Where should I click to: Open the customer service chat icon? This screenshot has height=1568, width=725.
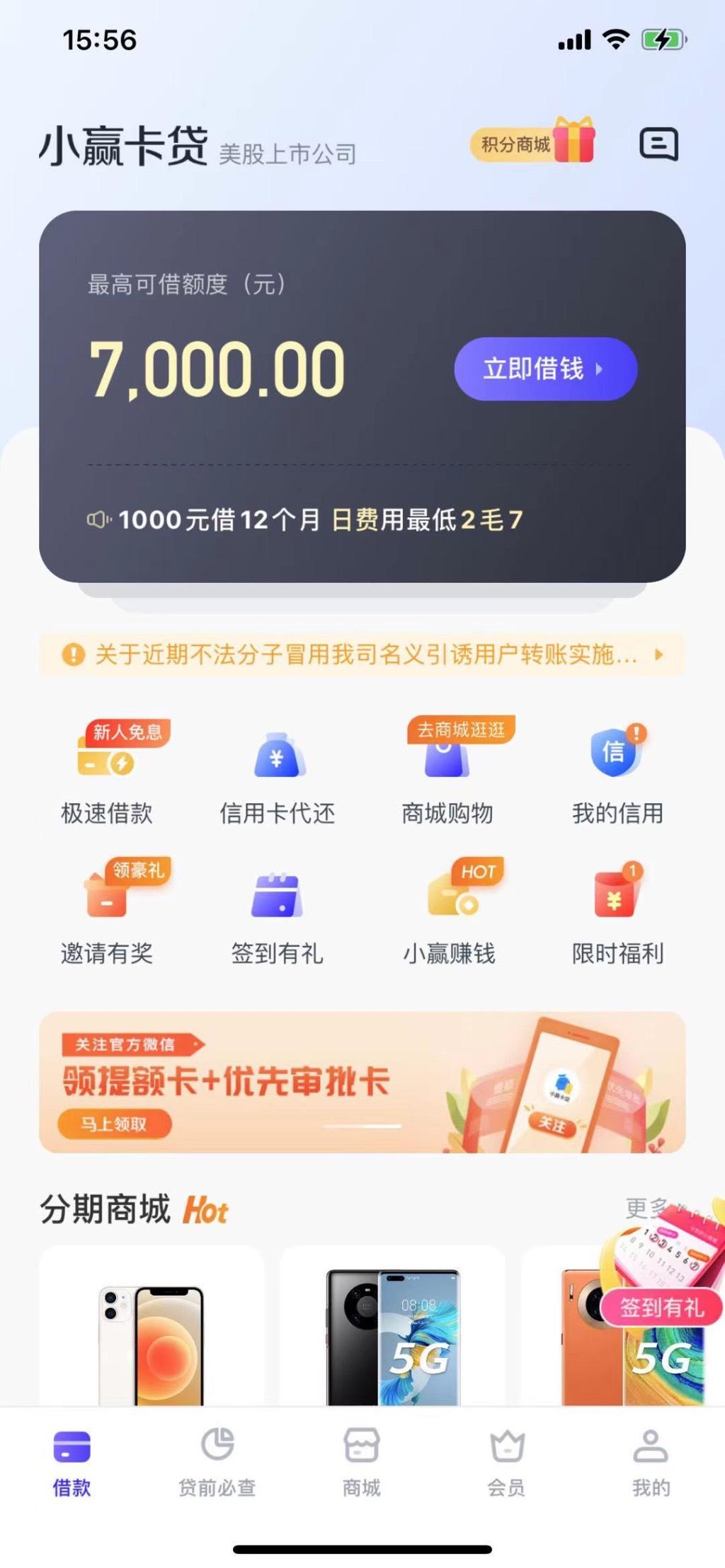tap(659, 146)
